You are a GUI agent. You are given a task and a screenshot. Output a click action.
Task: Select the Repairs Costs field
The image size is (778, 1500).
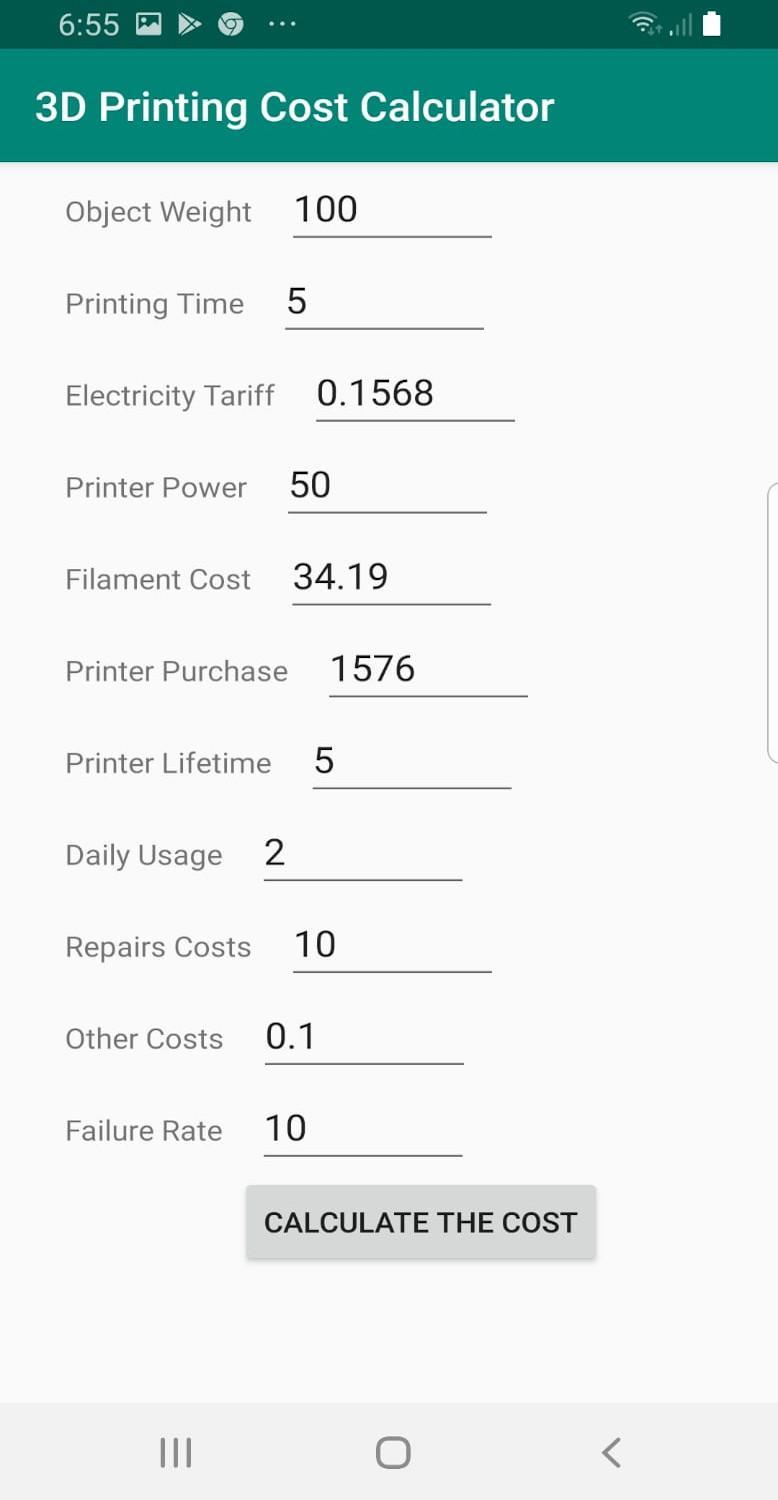(392, 947)
